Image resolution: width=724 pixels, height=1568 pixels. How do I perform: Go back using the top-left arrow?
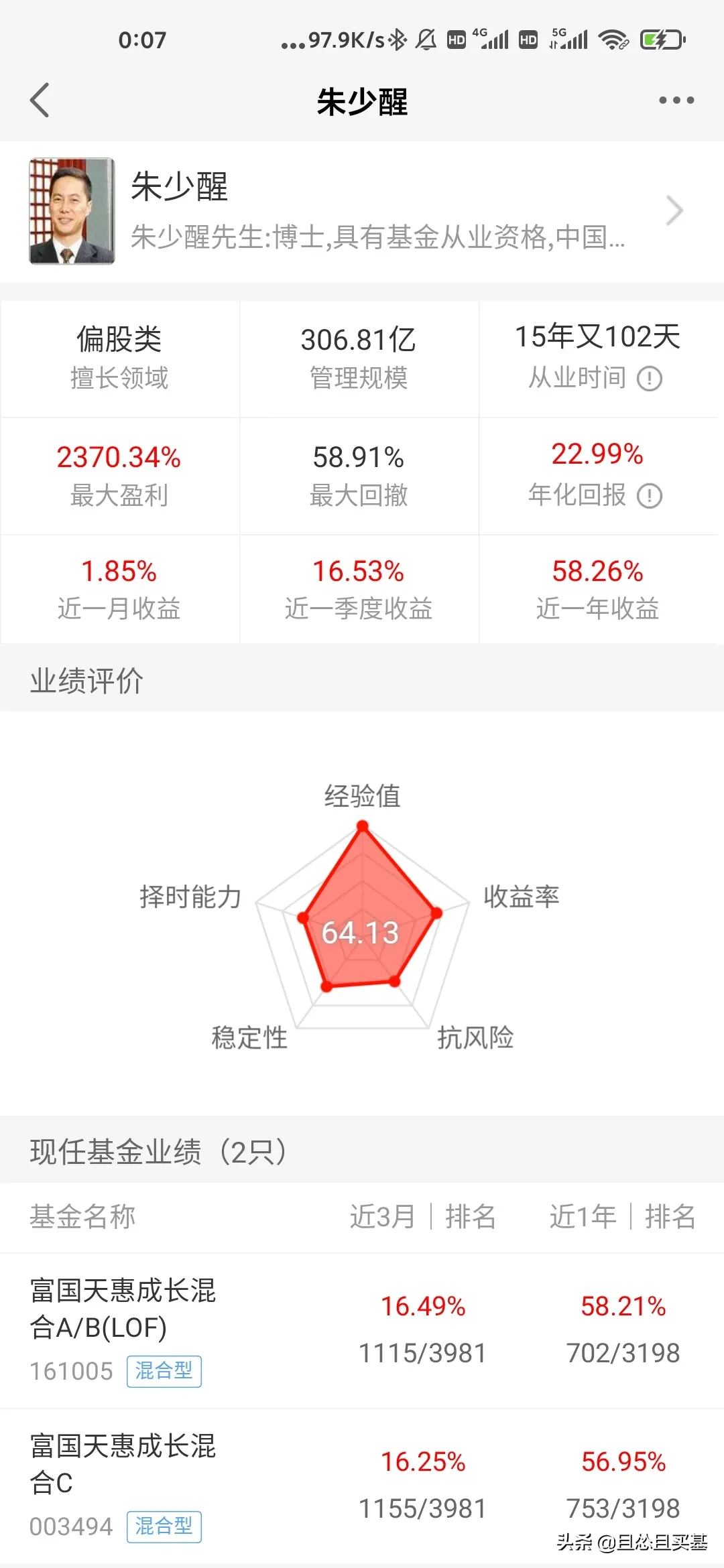[40, 101]
